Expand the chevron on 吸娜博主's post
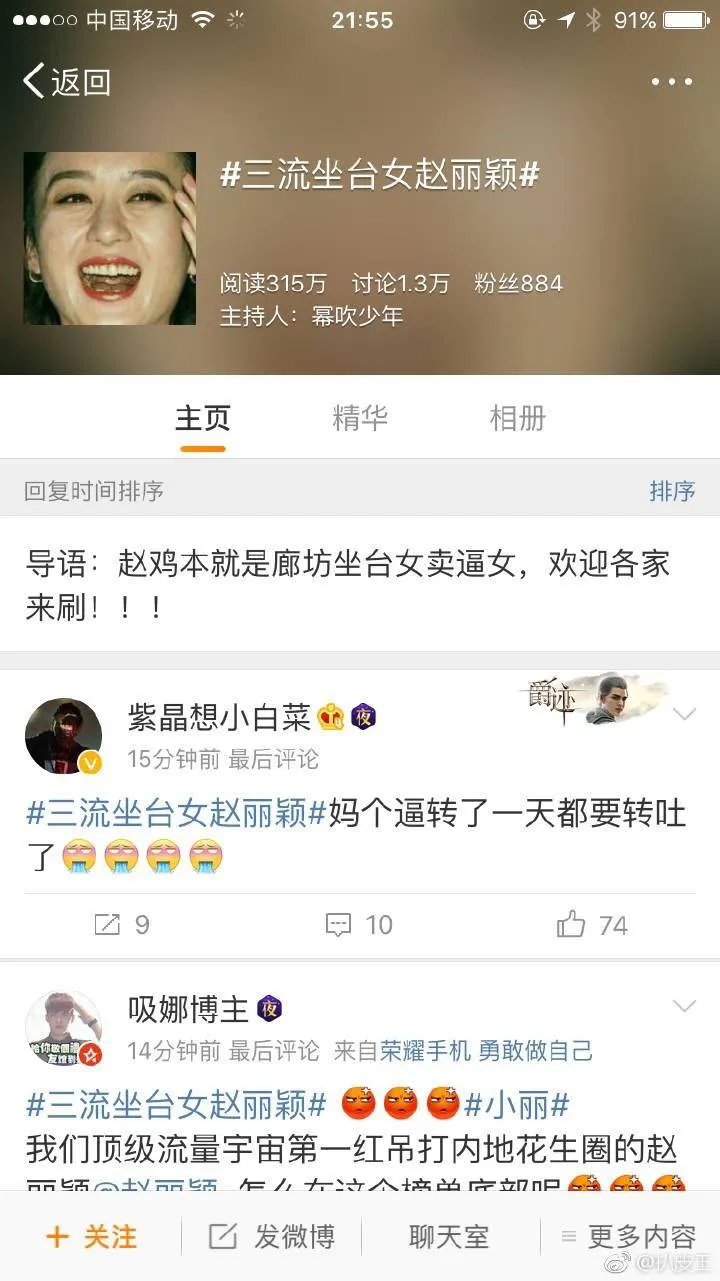720x1281 pixels. [x=685, y=1006]
